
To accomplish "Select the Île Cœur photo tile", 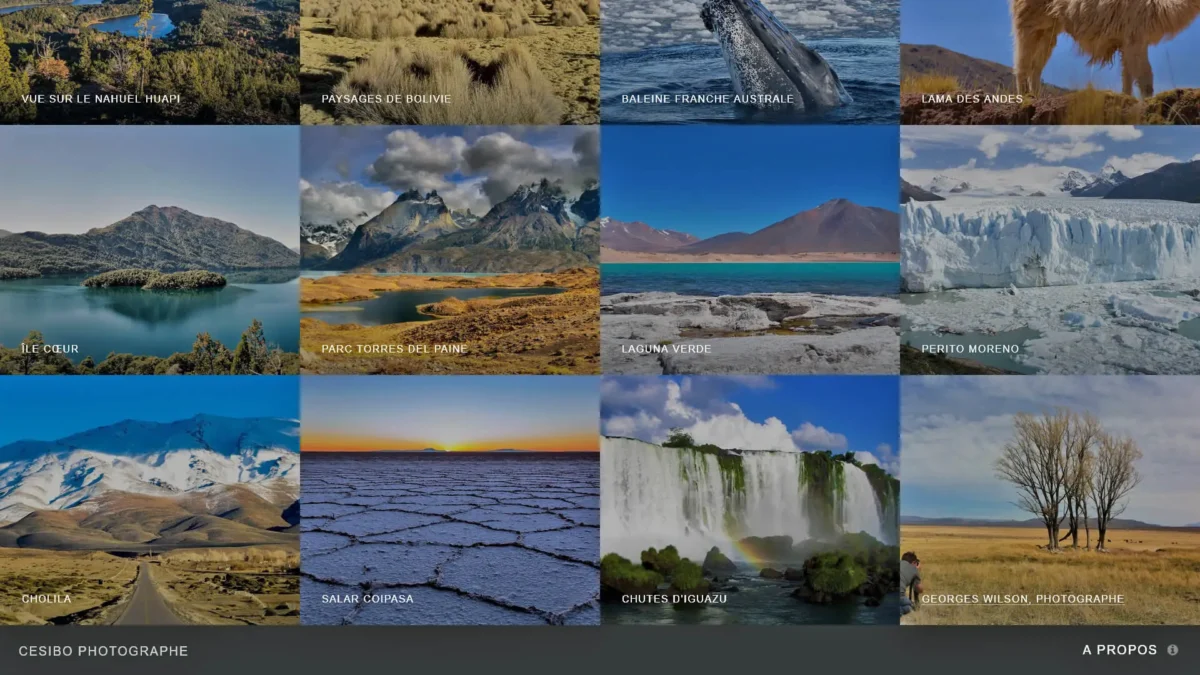I will (150, 250).
